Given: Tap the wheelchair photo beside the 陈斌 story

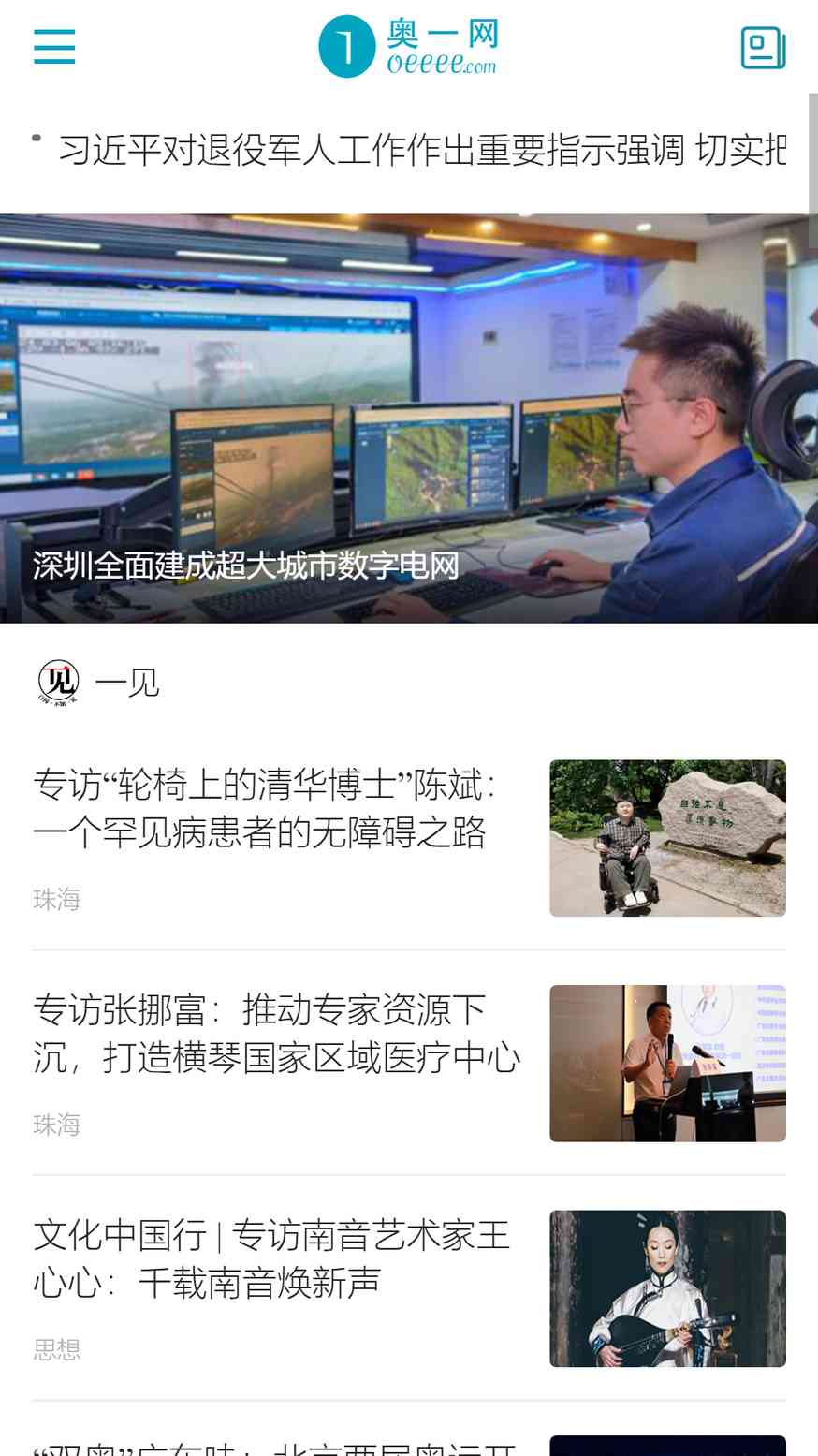Looking at the screenshot, I should coord(667,838).
